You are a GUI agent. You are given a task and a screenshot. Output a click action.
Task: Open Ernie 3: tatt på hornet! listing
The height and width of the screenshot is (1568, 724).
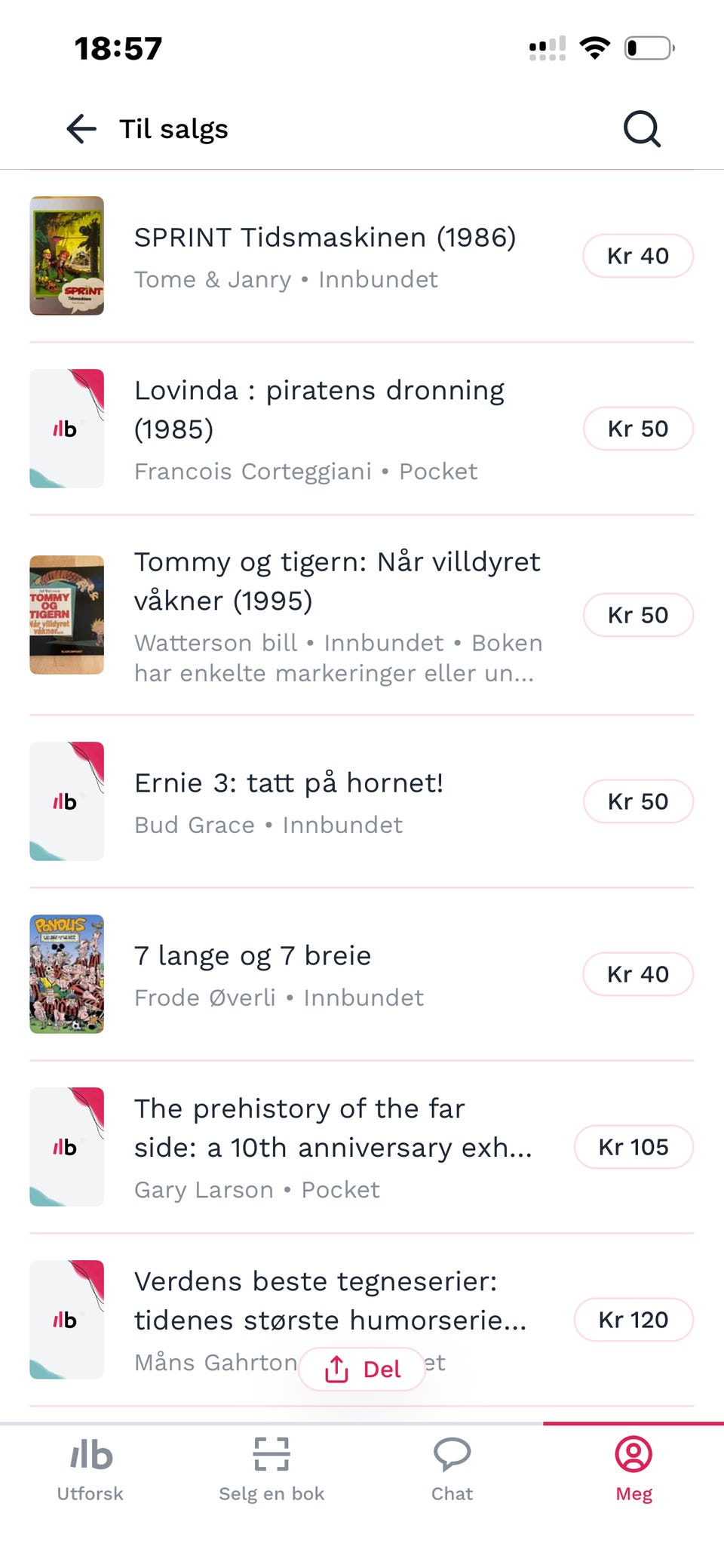(362, 801)
